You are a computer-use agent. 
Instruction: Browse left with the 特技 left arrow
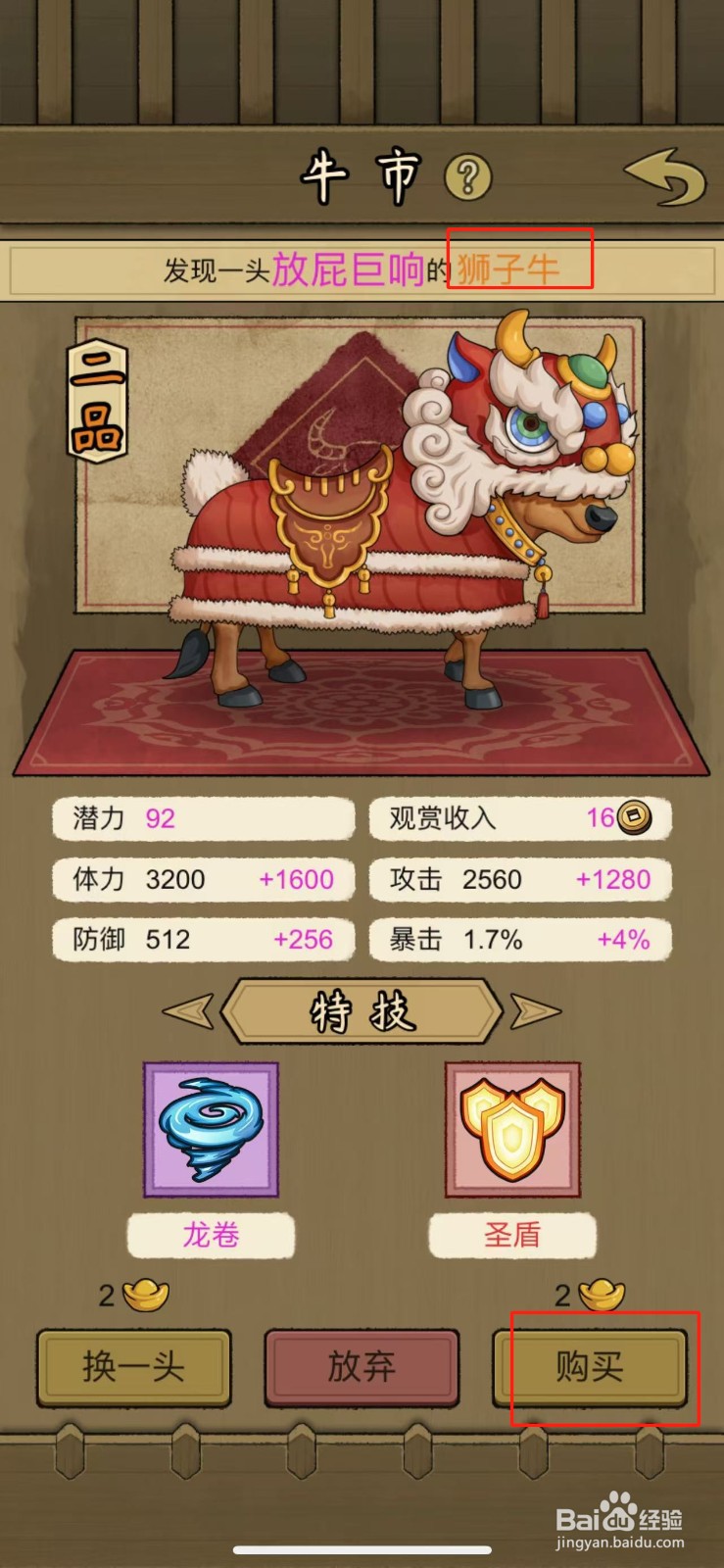[186, 1010]
